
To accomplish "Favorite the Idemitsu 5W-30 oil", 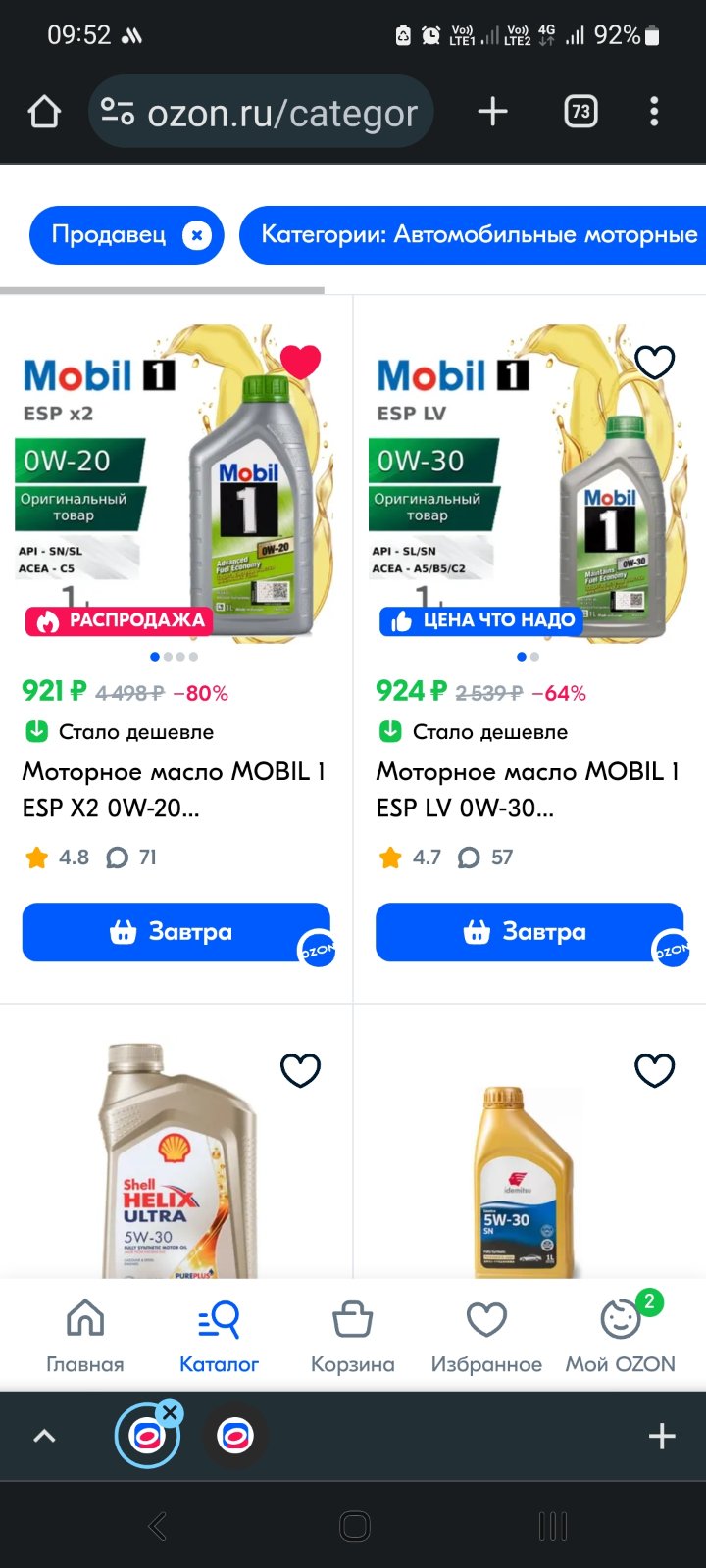I will pyautogui.click(x=654, y=1070).
